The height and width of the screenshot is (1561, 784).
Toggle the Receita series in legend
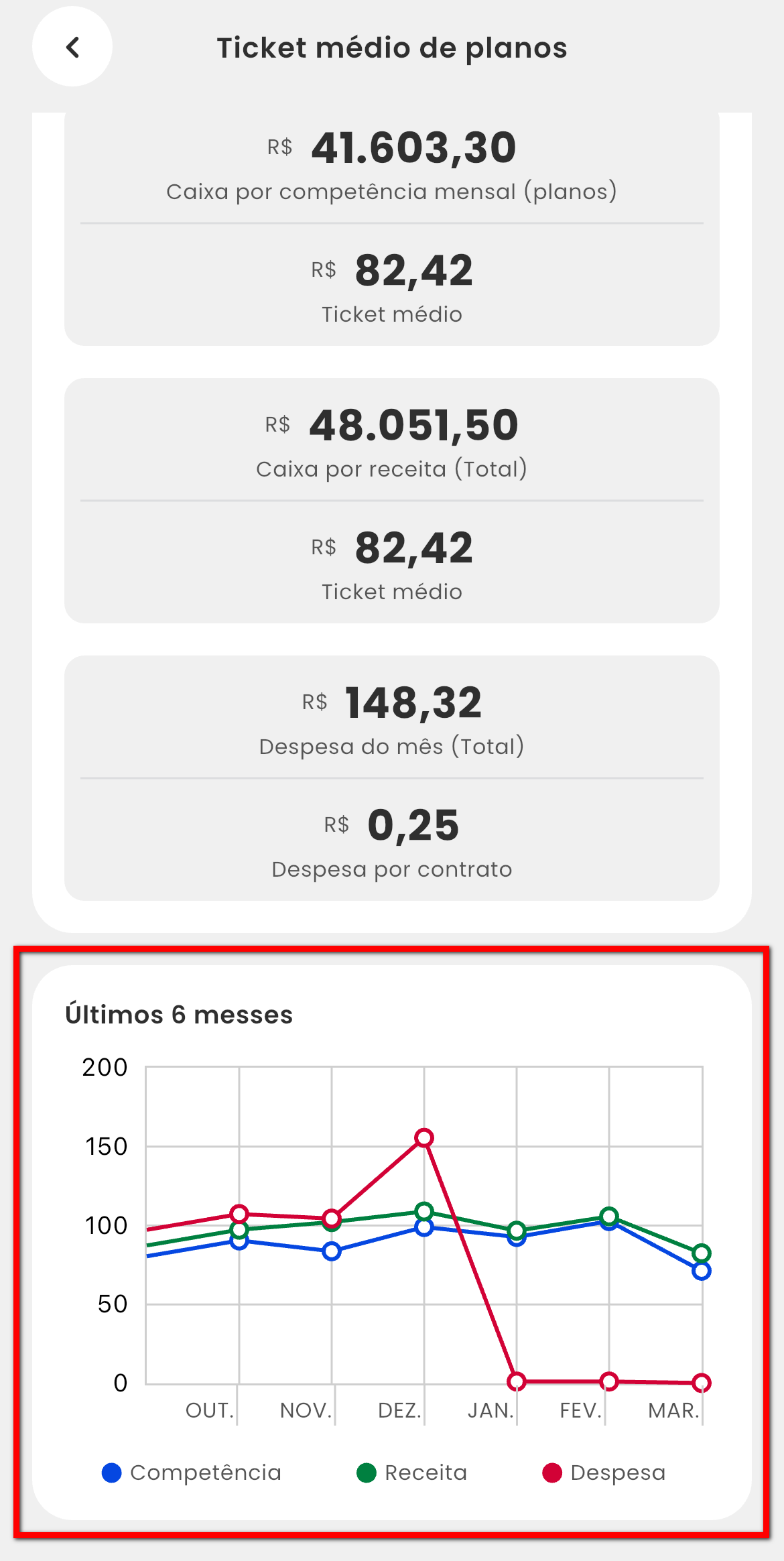click(412, 1473)
